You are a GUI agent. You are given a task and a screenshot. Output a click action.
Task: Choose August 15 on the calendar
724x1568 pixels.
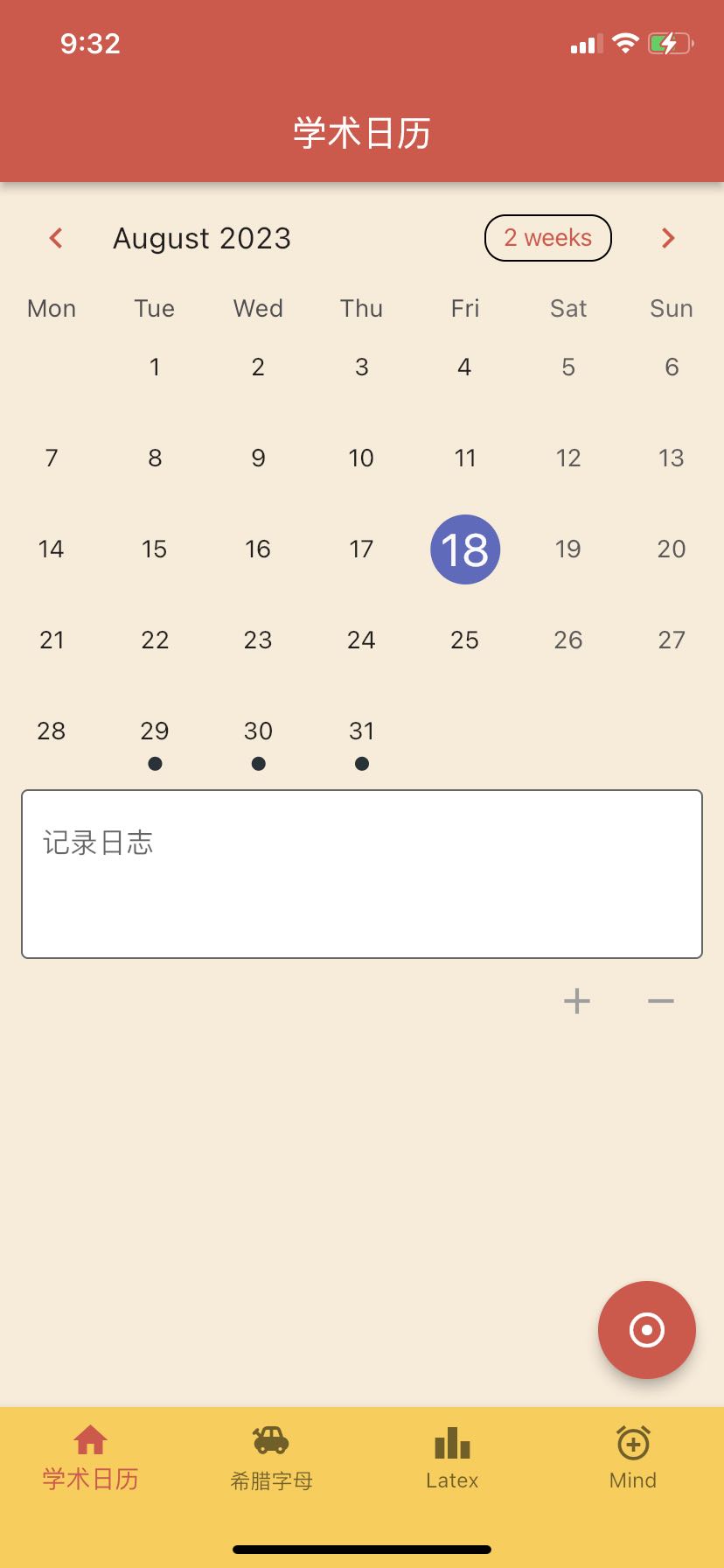click(x=155, y=549)
